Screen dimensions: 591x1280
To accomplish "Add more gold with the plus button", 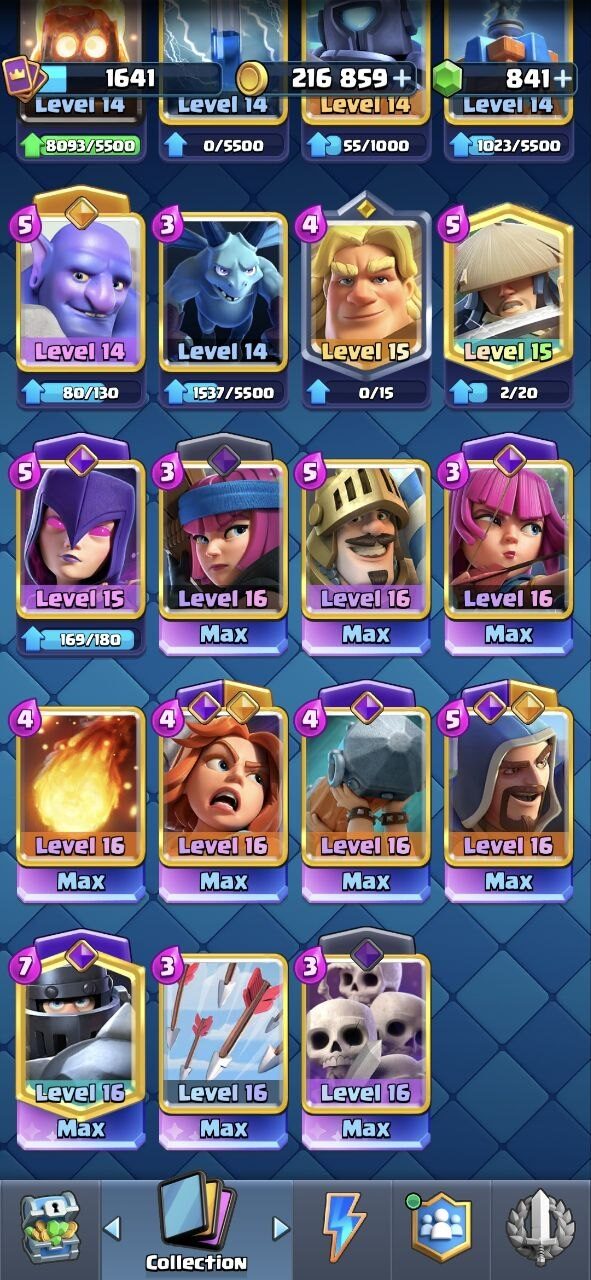I will pos(402,78).
